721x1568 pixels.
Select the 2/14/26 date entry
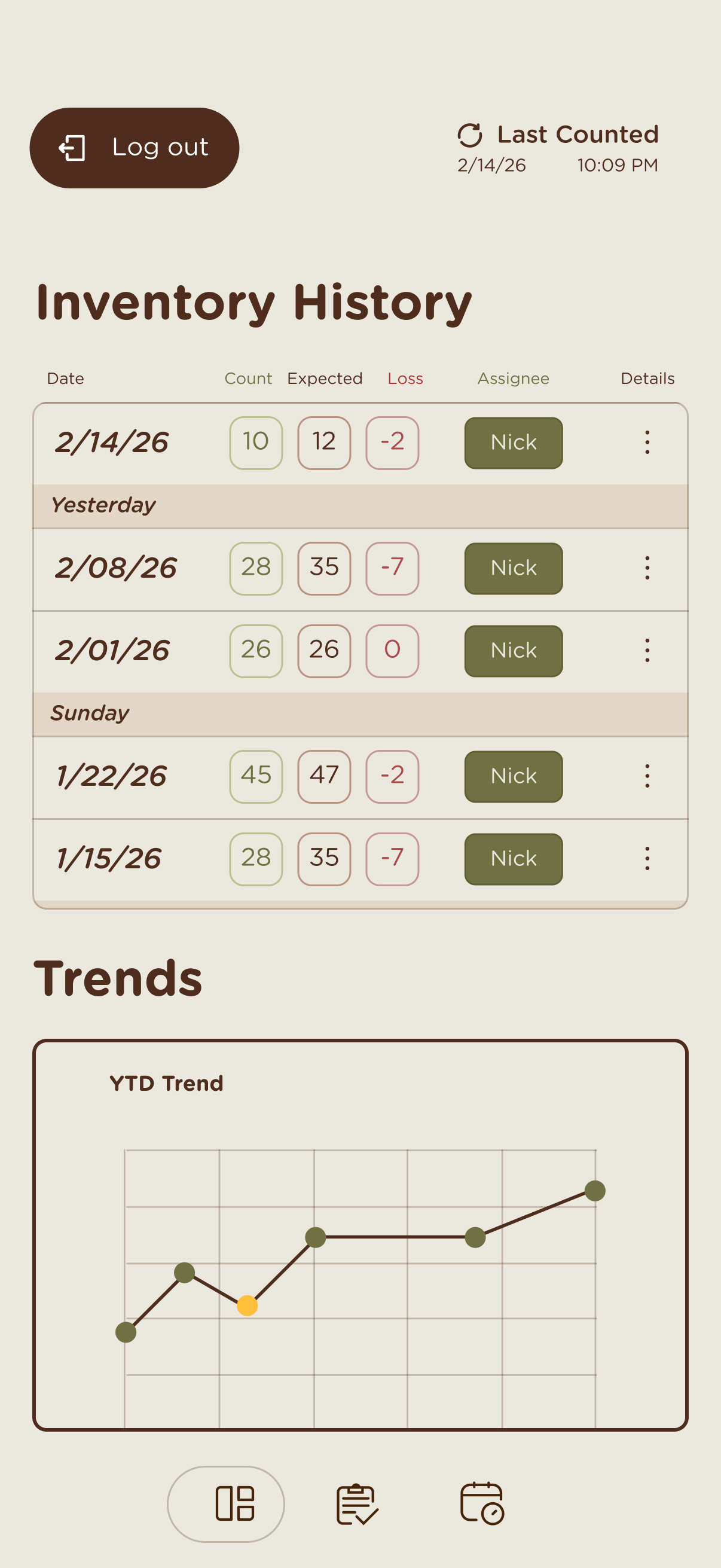(x=113, y=443)
